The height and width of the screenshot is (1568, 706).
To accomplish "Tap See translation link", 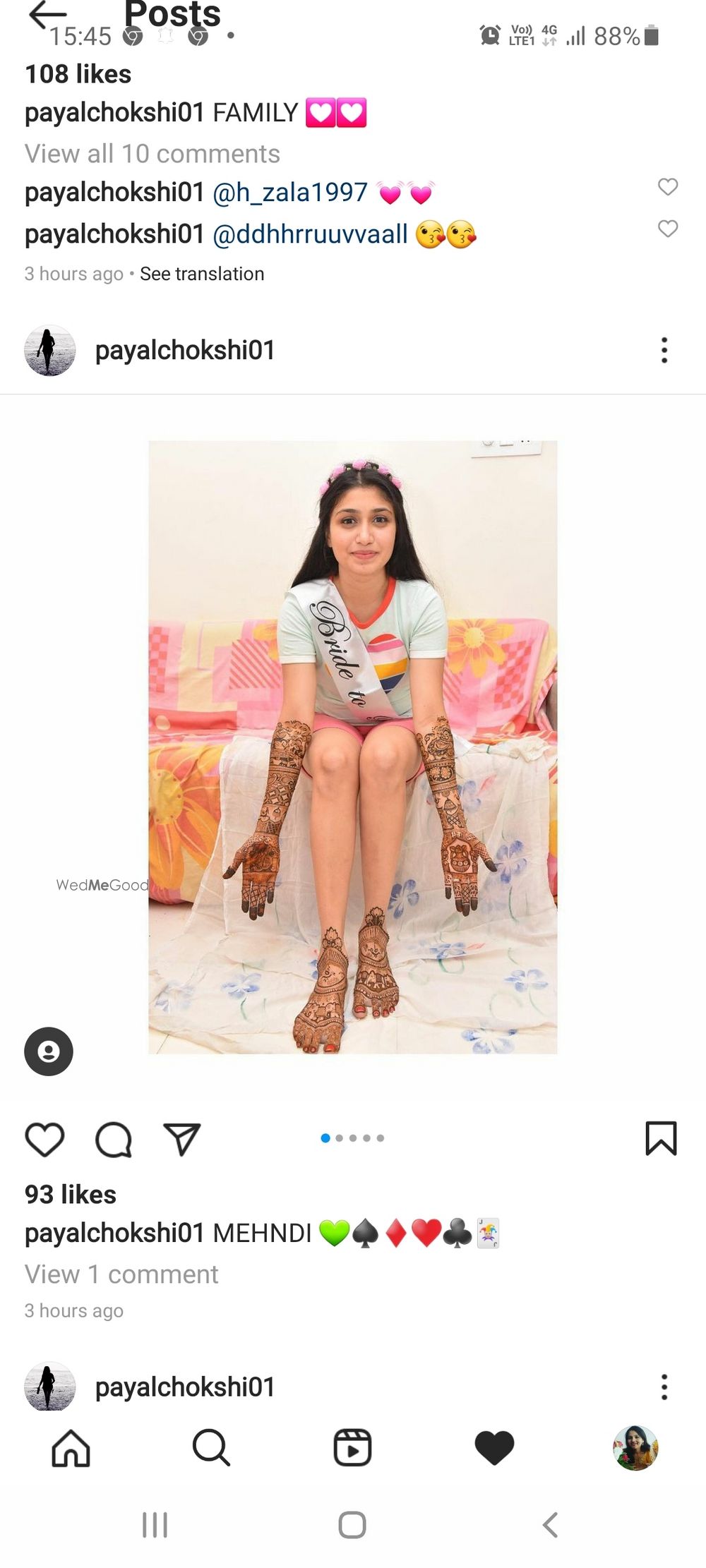I will (x=202, y=274).
